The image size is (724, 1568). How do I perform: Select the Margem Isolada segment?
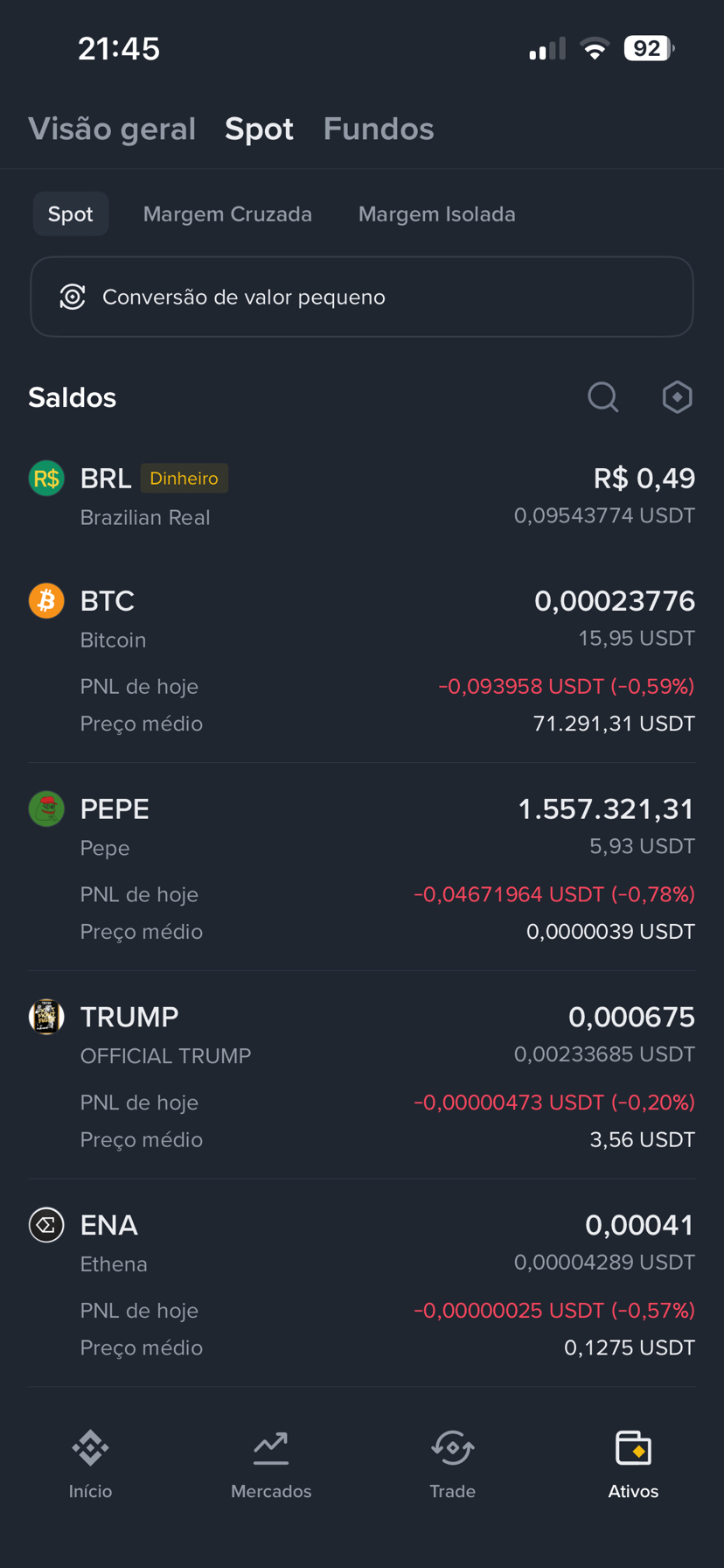click(x=436, y=214)
